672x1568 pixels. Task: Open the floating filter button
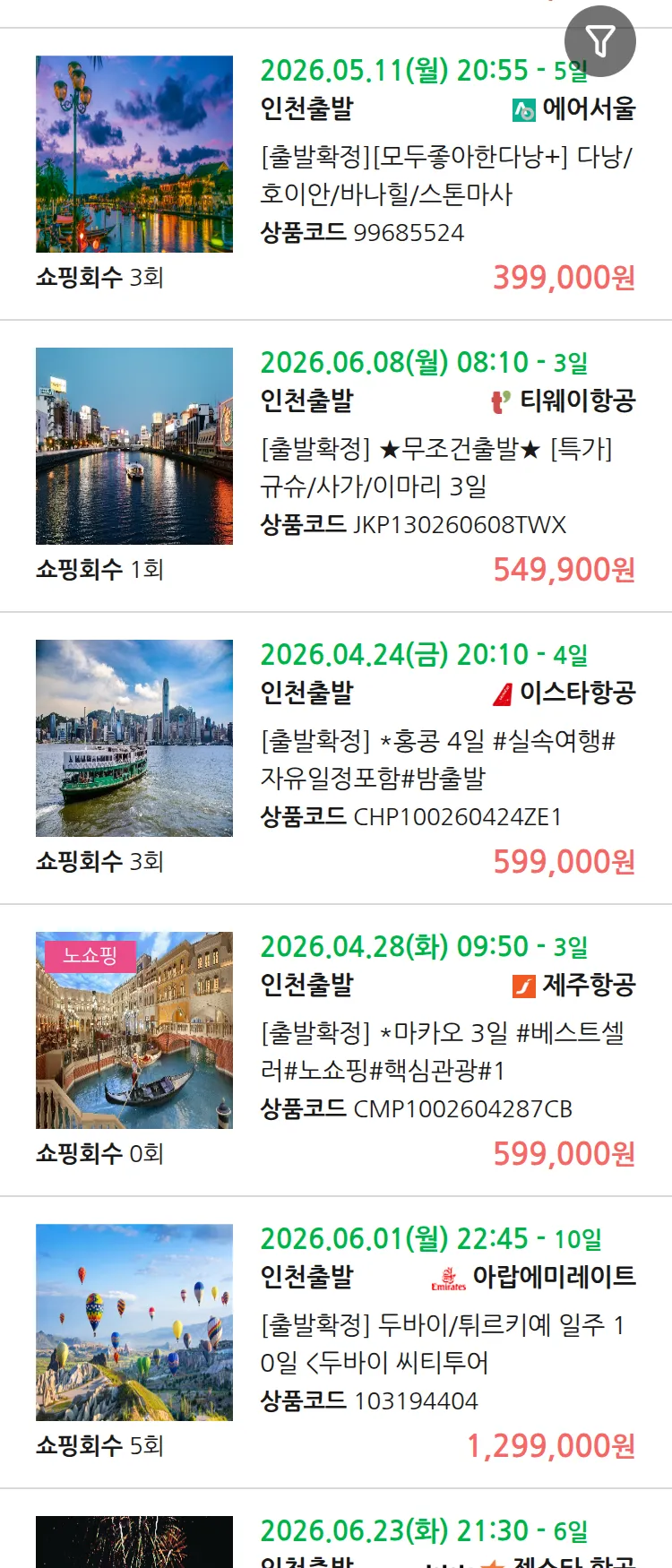(x=600, y=41)
